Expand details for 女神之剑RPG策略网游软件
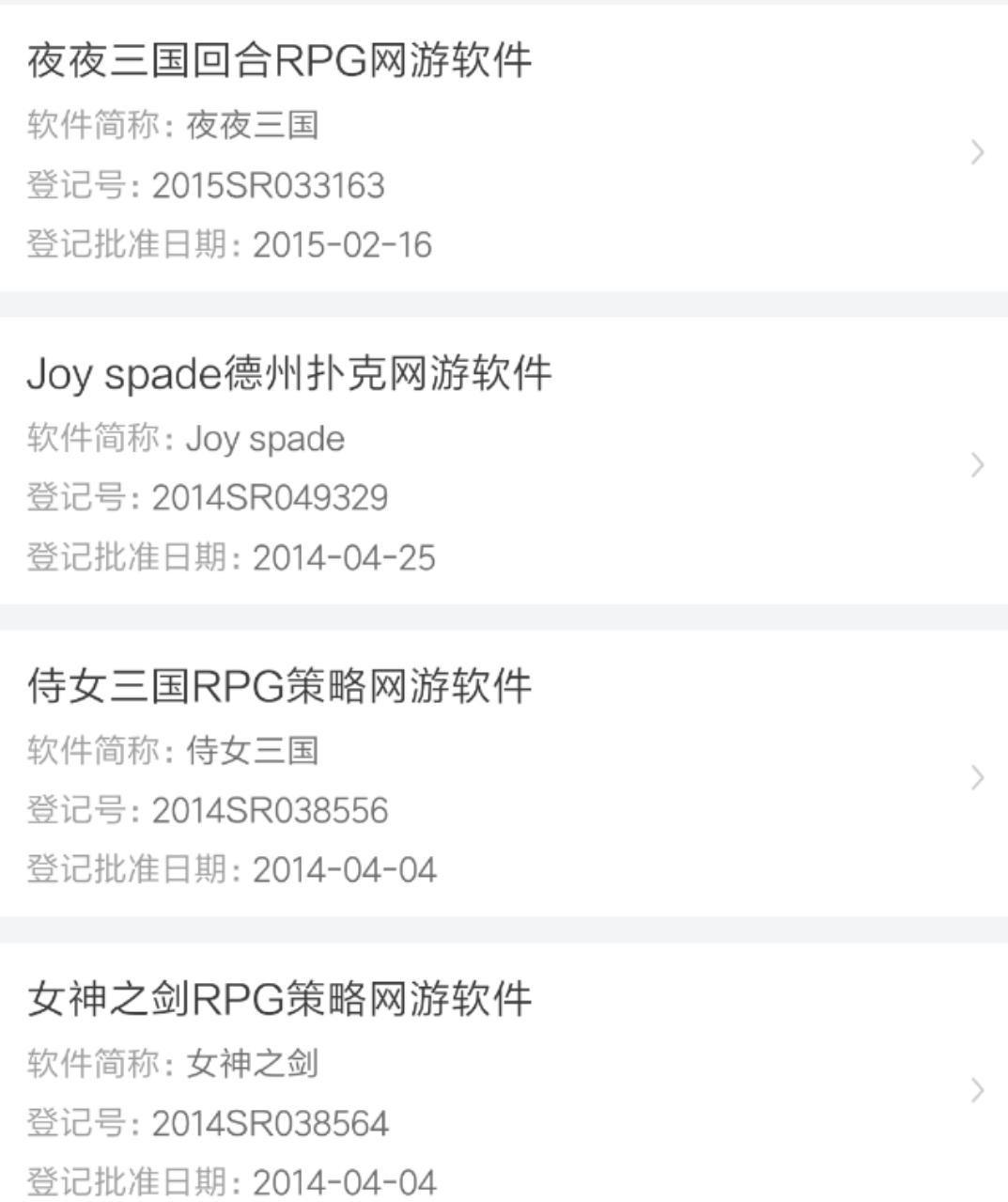The height and width of the screenshot is (1202, 1008). (x=977, y=1091)
